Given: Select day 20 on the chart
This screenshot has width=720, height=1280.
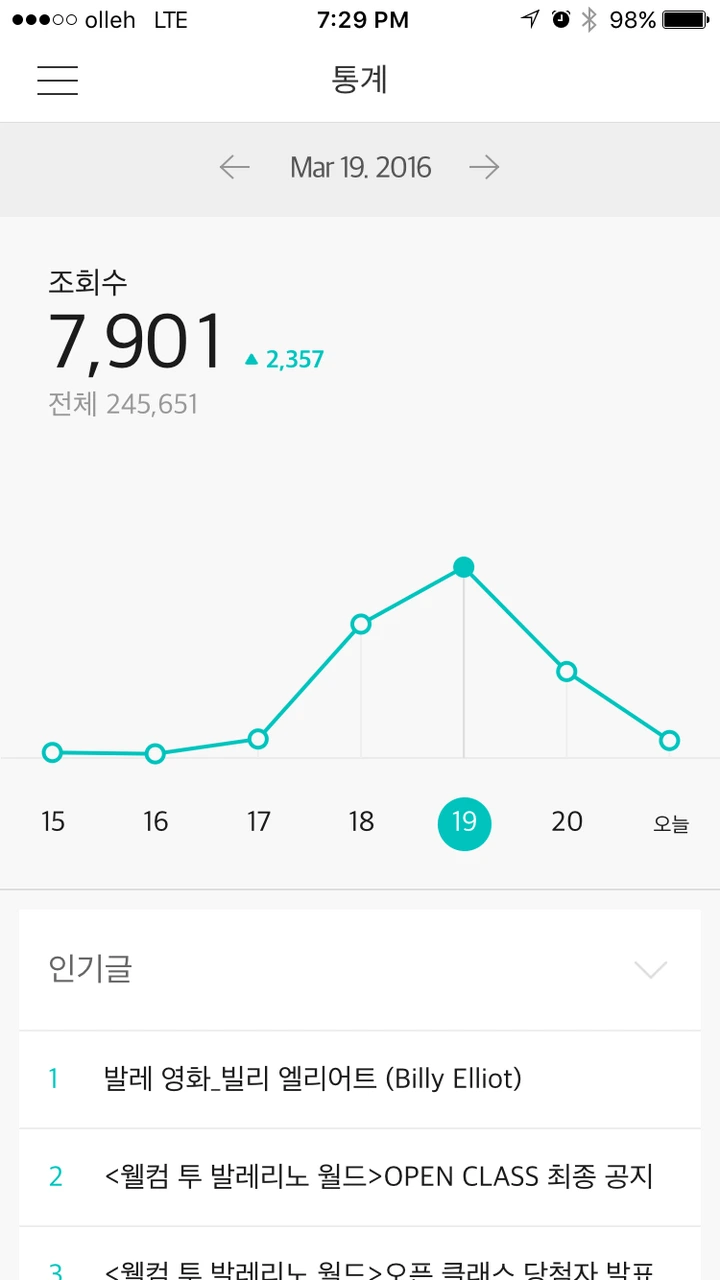Looking at the screenshot, I should pyautogui.click(x=567, y=822).
